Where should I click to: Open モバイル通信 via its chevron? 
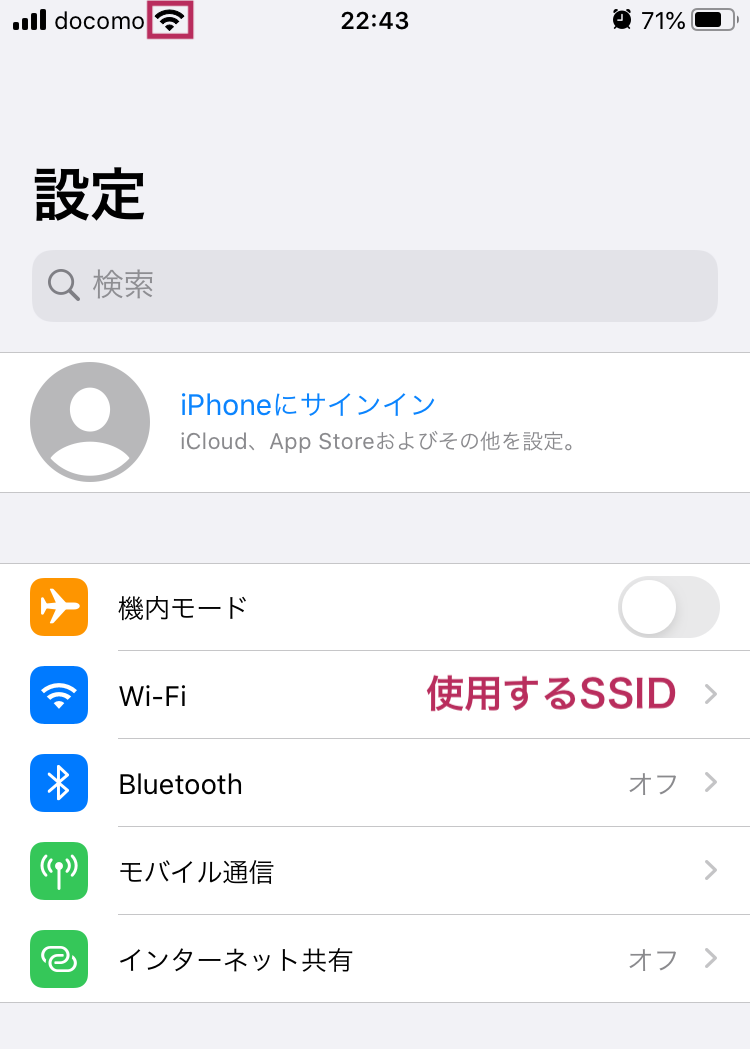coord(711,871)
